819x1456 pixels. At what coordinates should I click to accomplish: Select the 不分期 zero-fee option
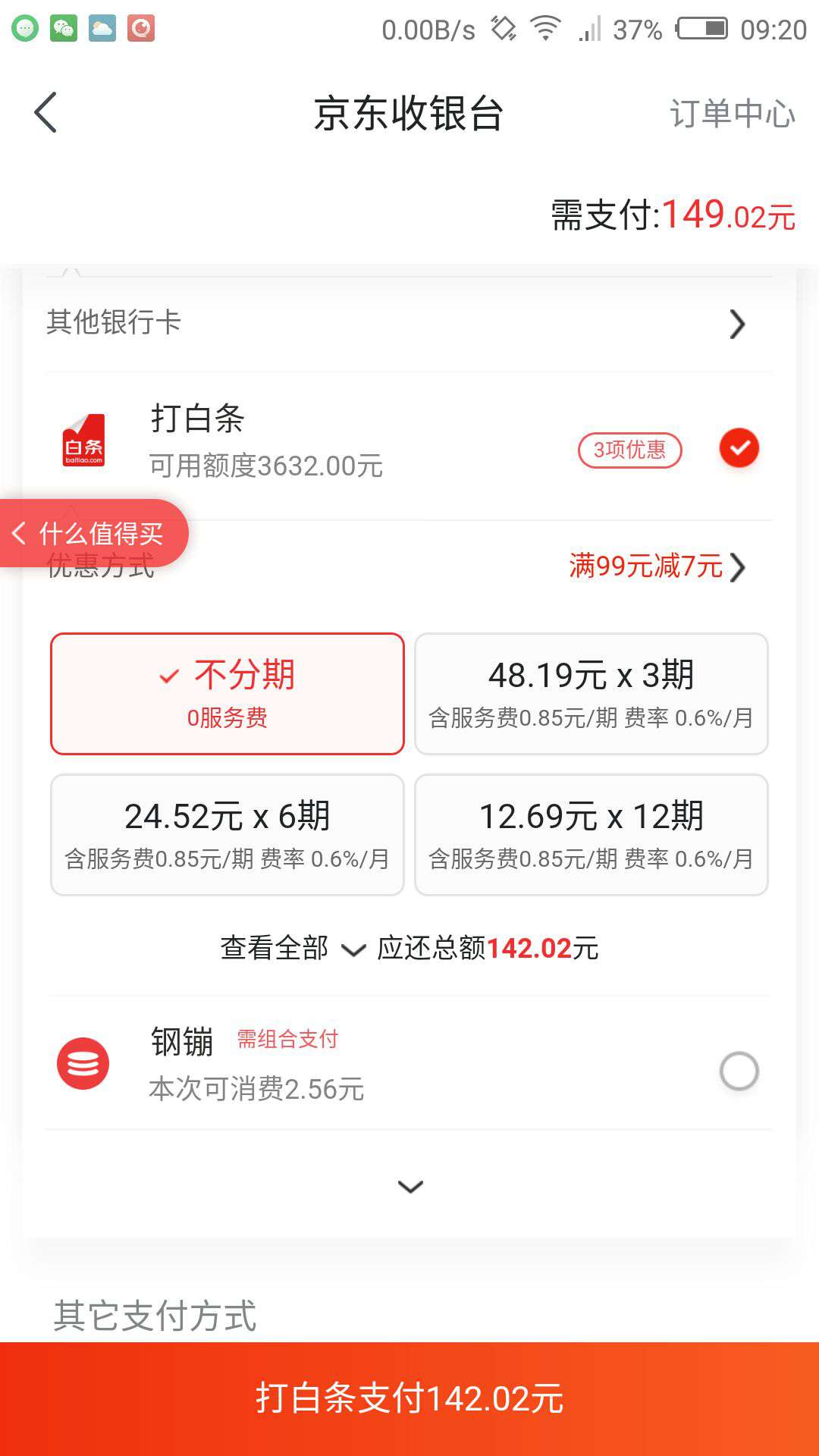point(226,692)
